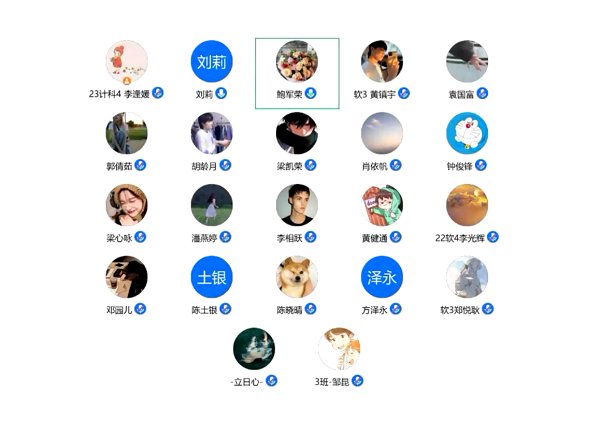Select participant 潘燕婷
This screenshot has height=436, width=600.
(x=211, y=205)
